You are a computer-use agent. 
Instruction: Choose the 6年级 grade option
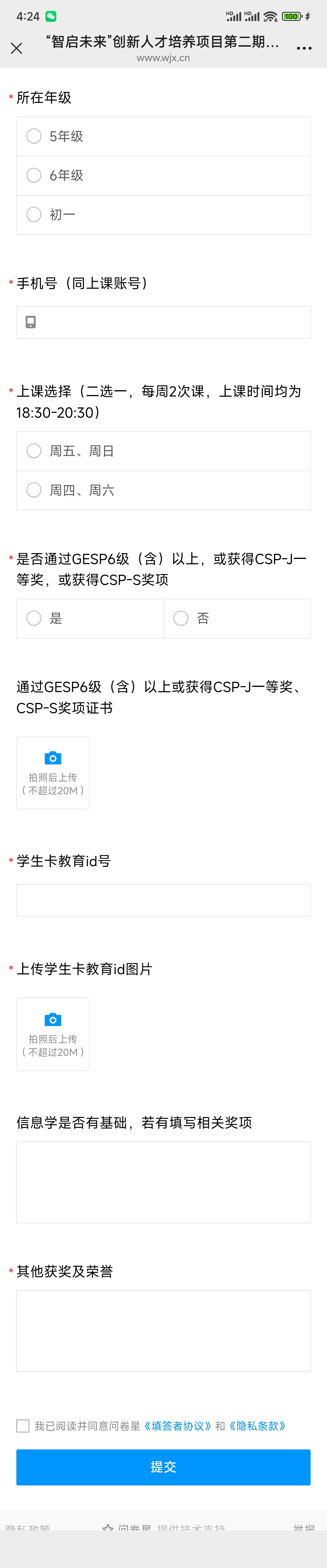pyautogui.click(x=34, y=175)
